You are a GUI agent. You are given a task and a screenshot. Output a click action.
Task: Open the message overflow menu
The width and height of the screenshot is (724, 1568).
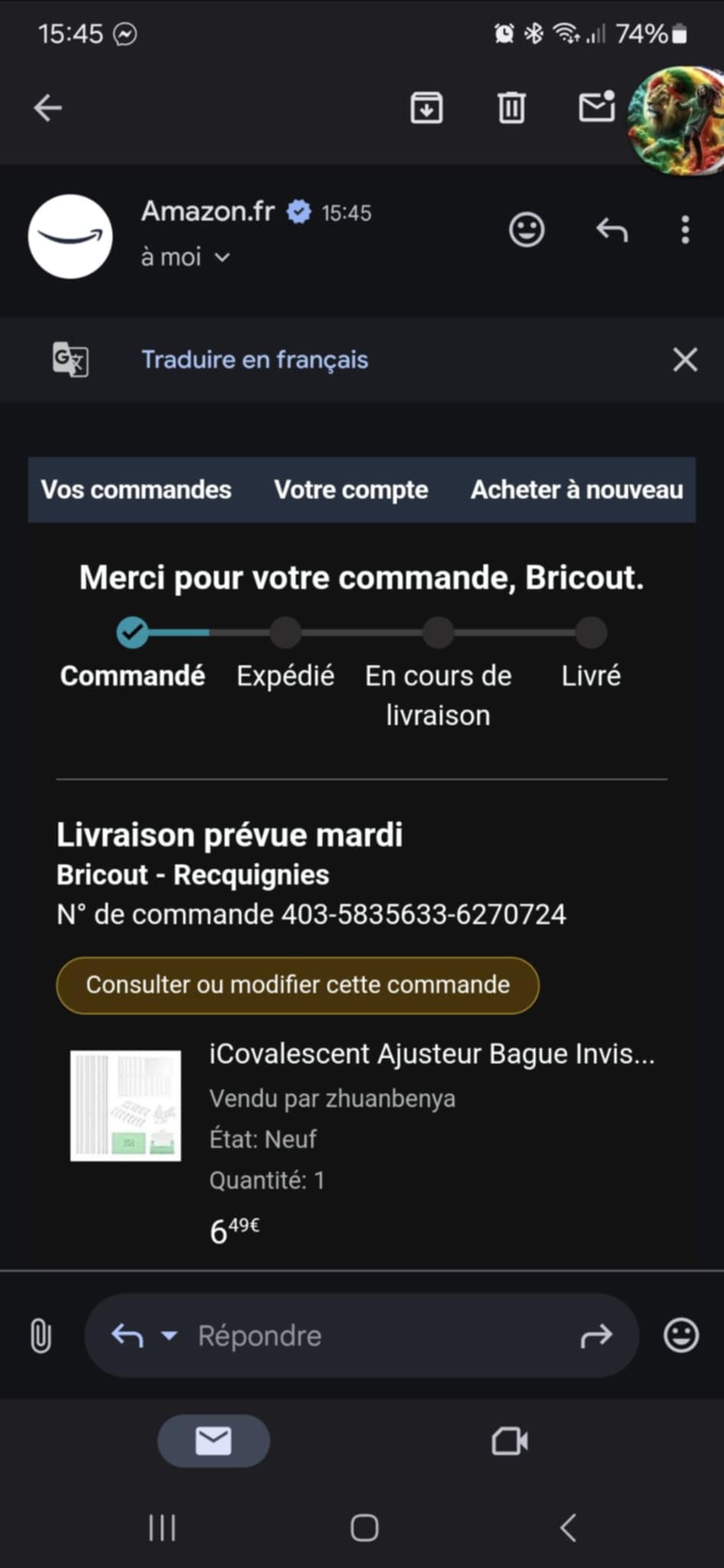click(685, 230)
